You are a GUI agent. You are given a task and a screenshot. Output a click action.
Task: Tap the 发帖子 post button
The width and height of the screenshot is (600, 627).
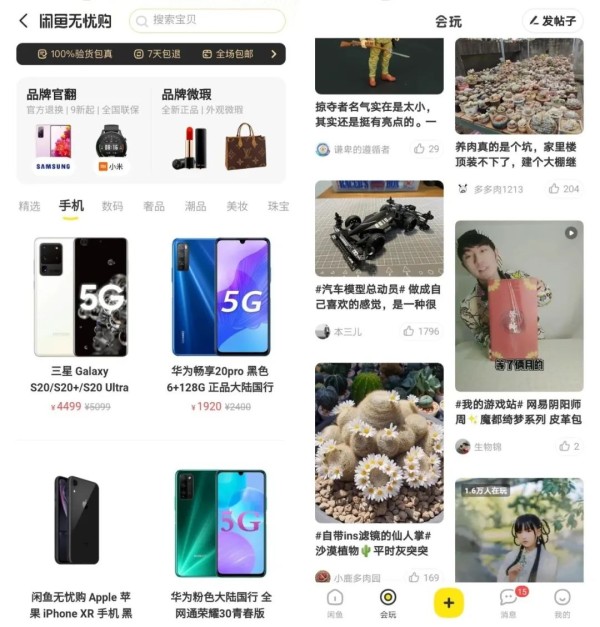pos(553,21)
